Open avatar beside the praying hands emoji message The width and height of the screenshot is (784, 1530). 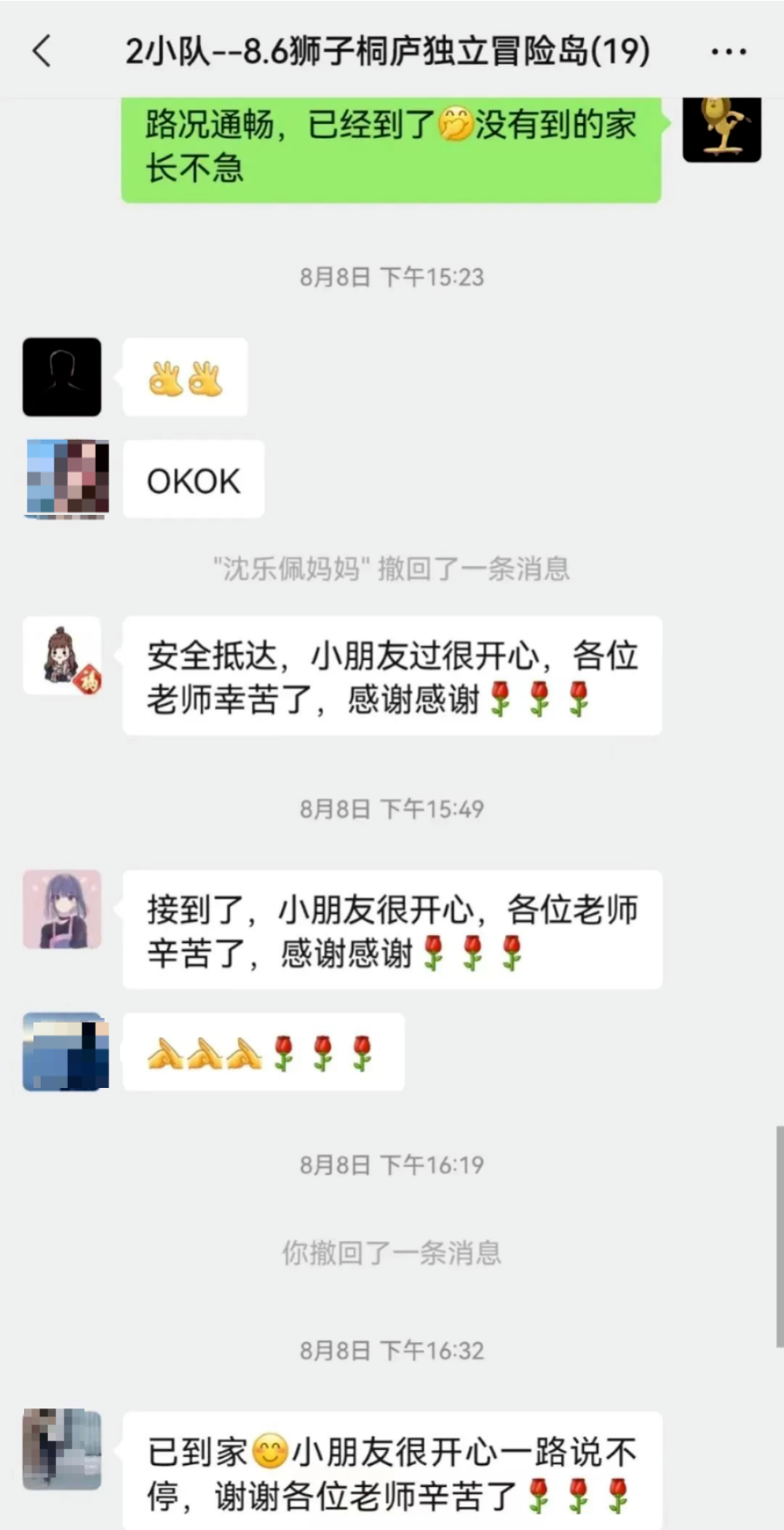click(x=66, y=1051)
